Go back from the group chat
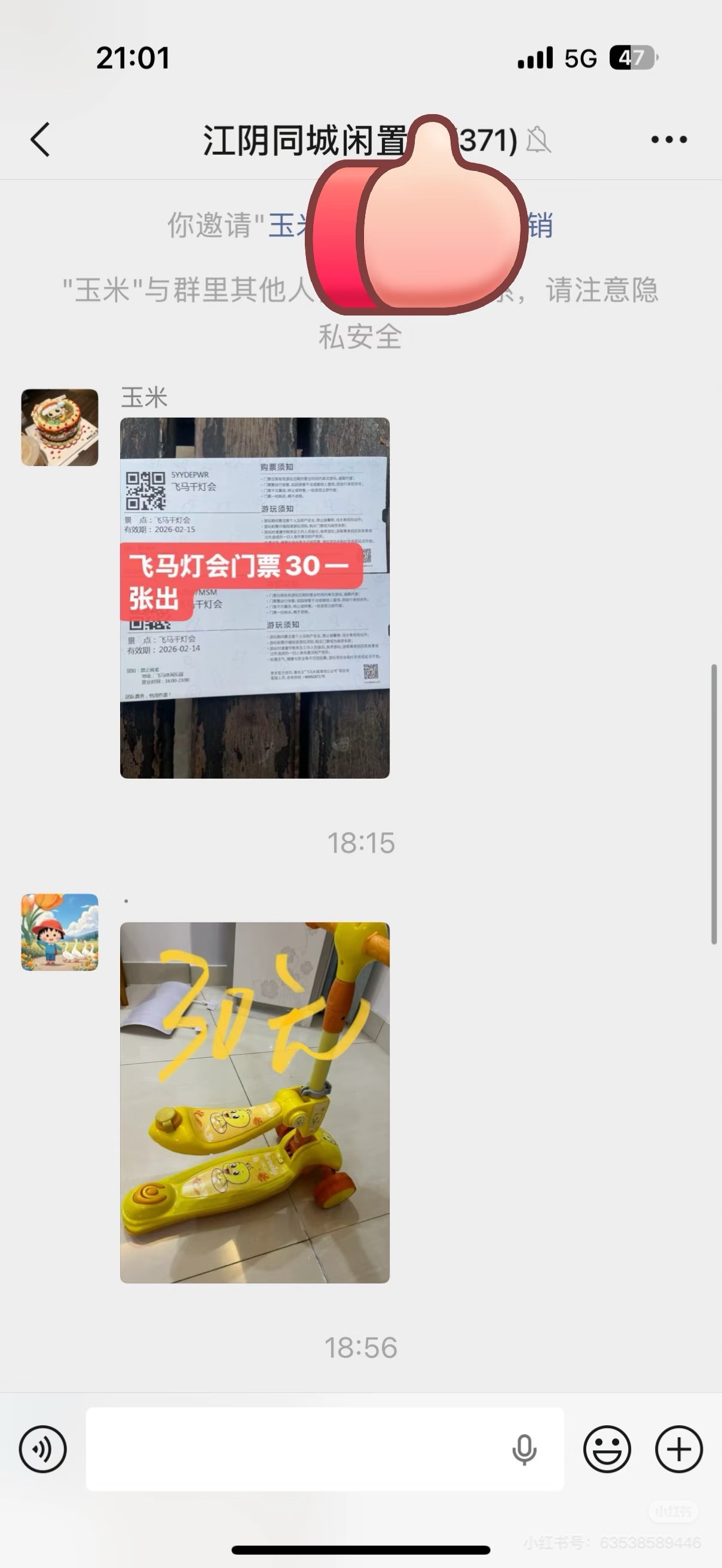Screen dimensions: 722x1568 tap(40, 140)
